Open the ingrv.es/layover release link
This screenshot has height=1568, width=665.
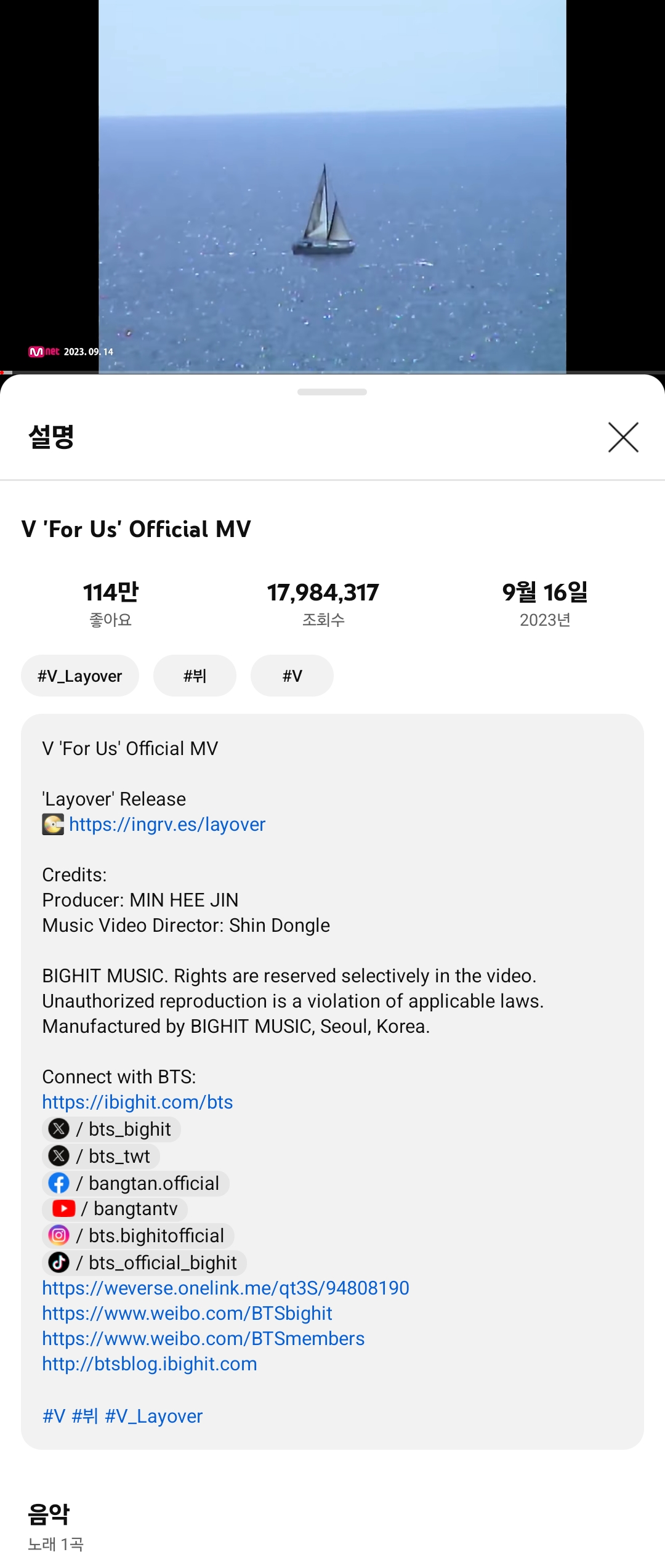pos(167,824)
